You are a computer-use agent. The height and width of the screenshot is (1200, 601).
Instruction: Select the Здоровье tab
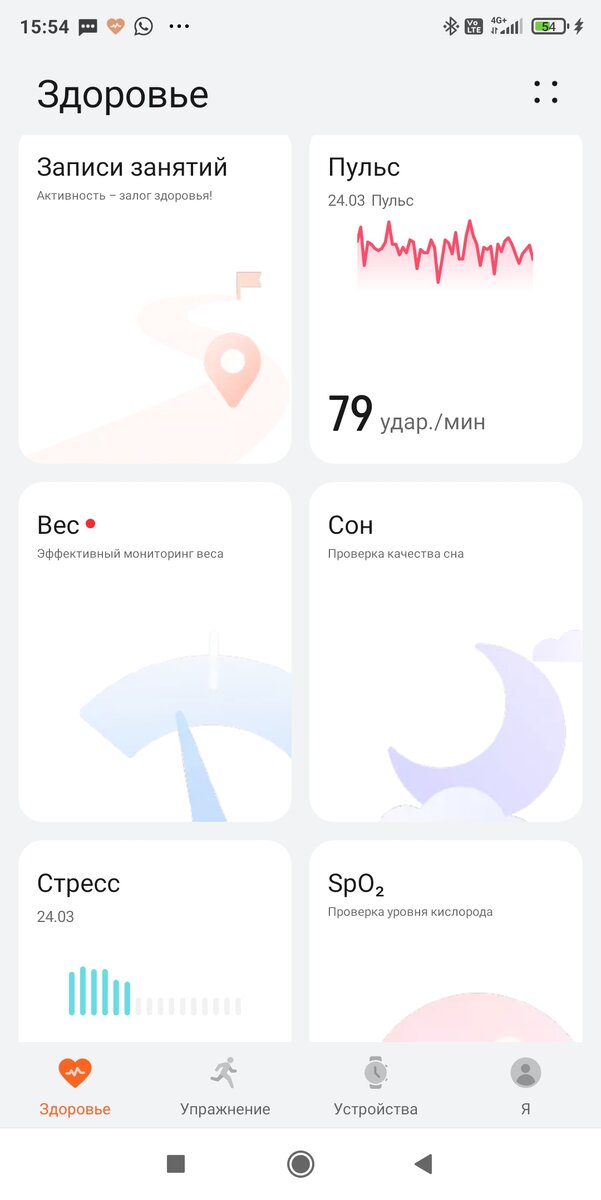tap(75, 1086)
